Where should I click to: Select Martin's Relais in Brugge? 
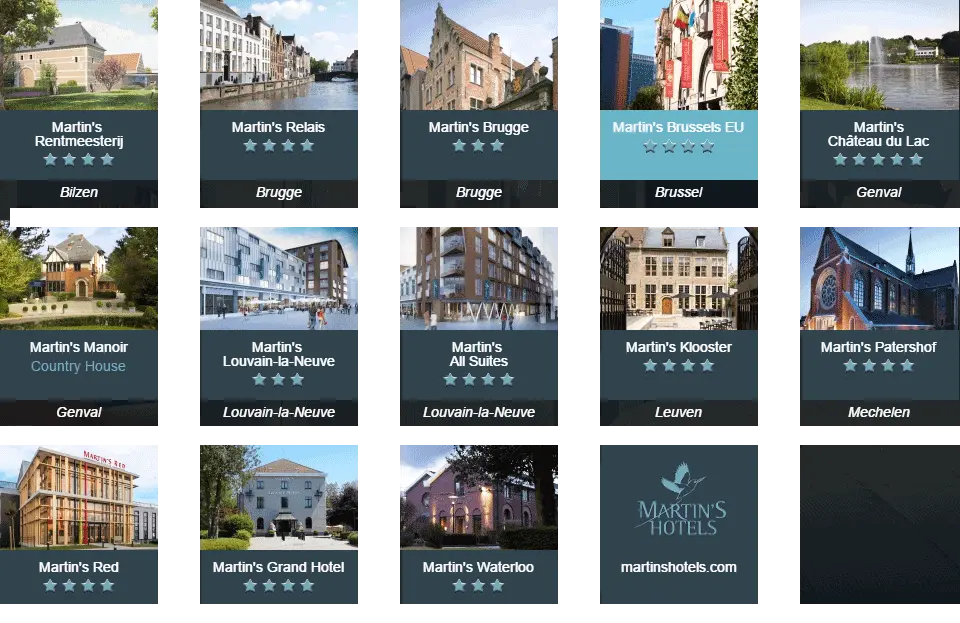(279, 103)
